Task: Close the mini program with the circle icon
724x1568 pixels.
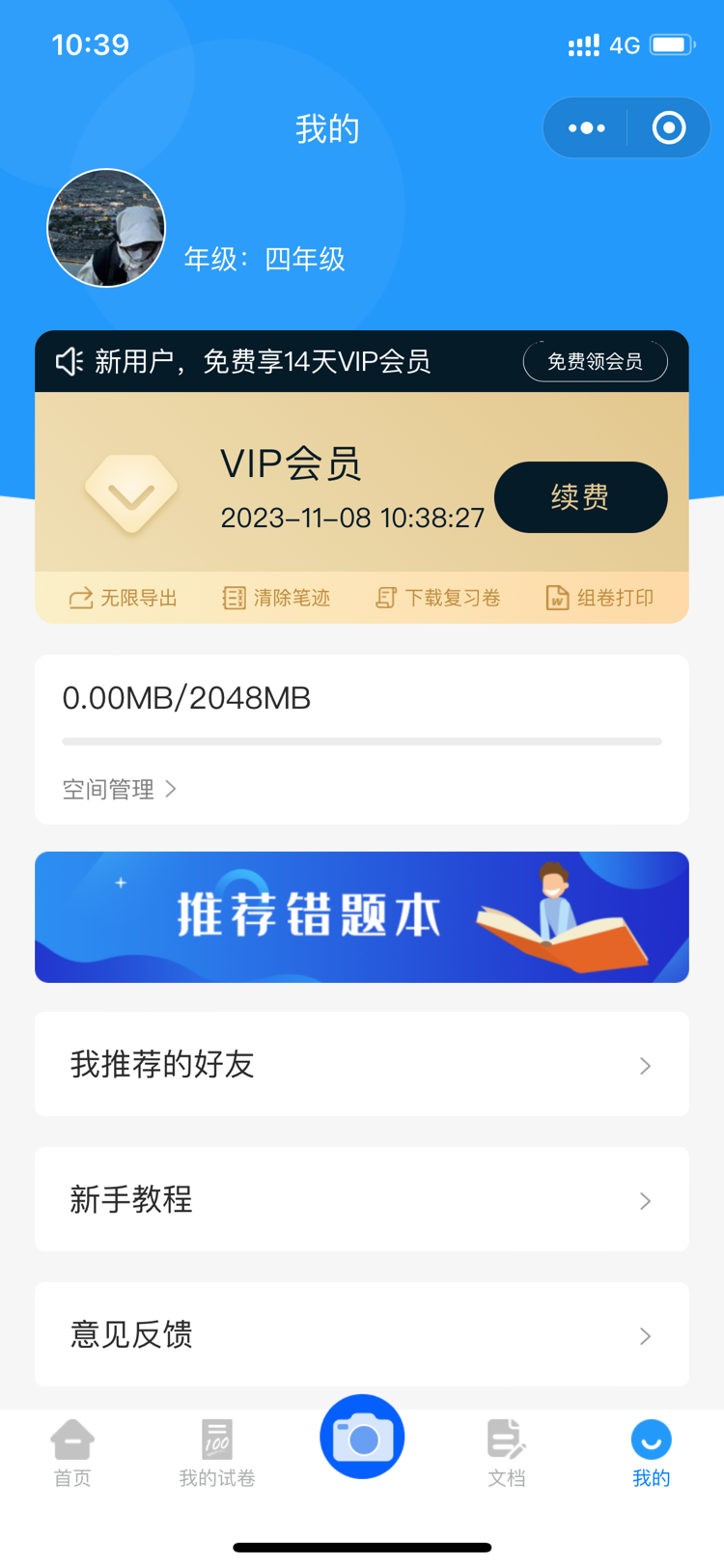Action: click(x=668, y=127)
